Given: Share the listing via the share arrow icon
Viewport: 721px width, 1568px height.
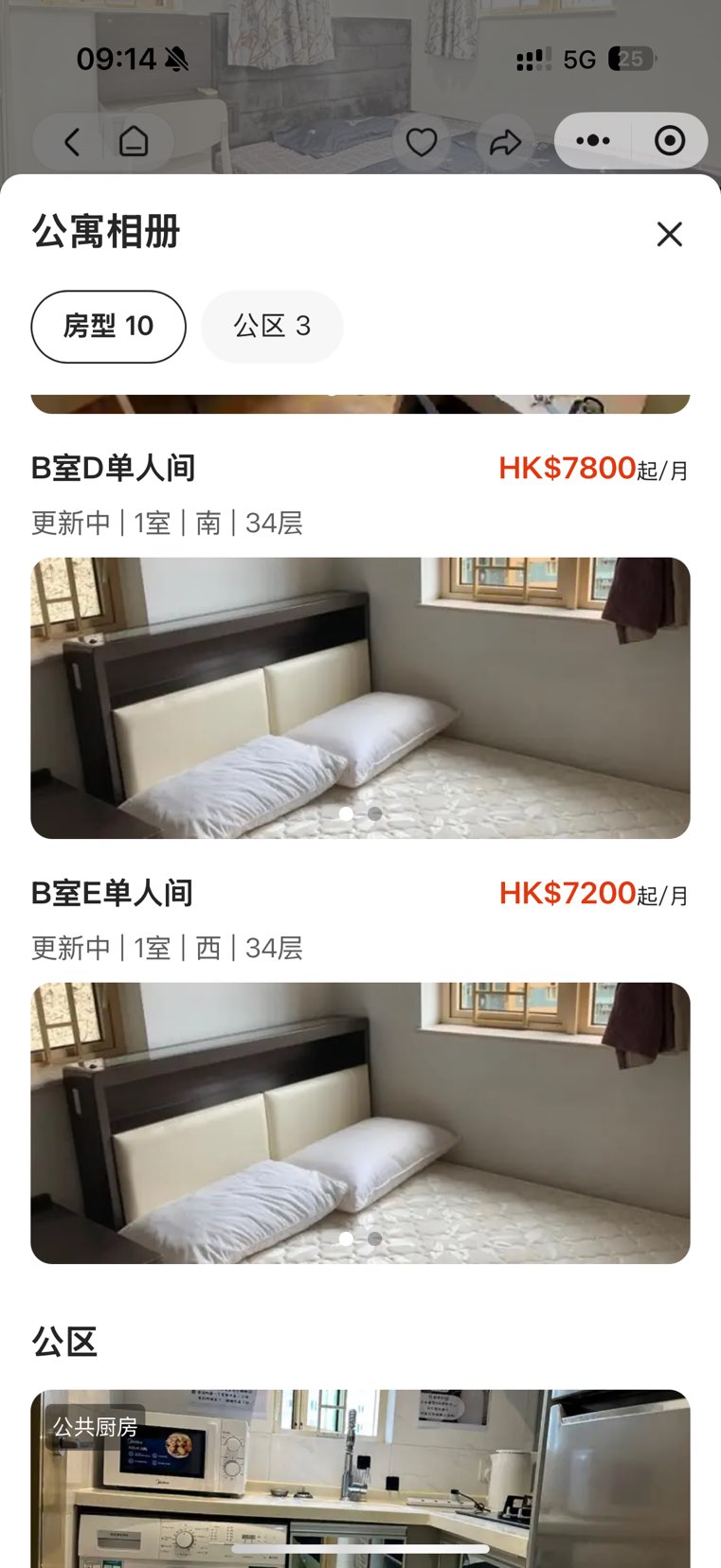Looking at the screenshot, I should point(504,141).
